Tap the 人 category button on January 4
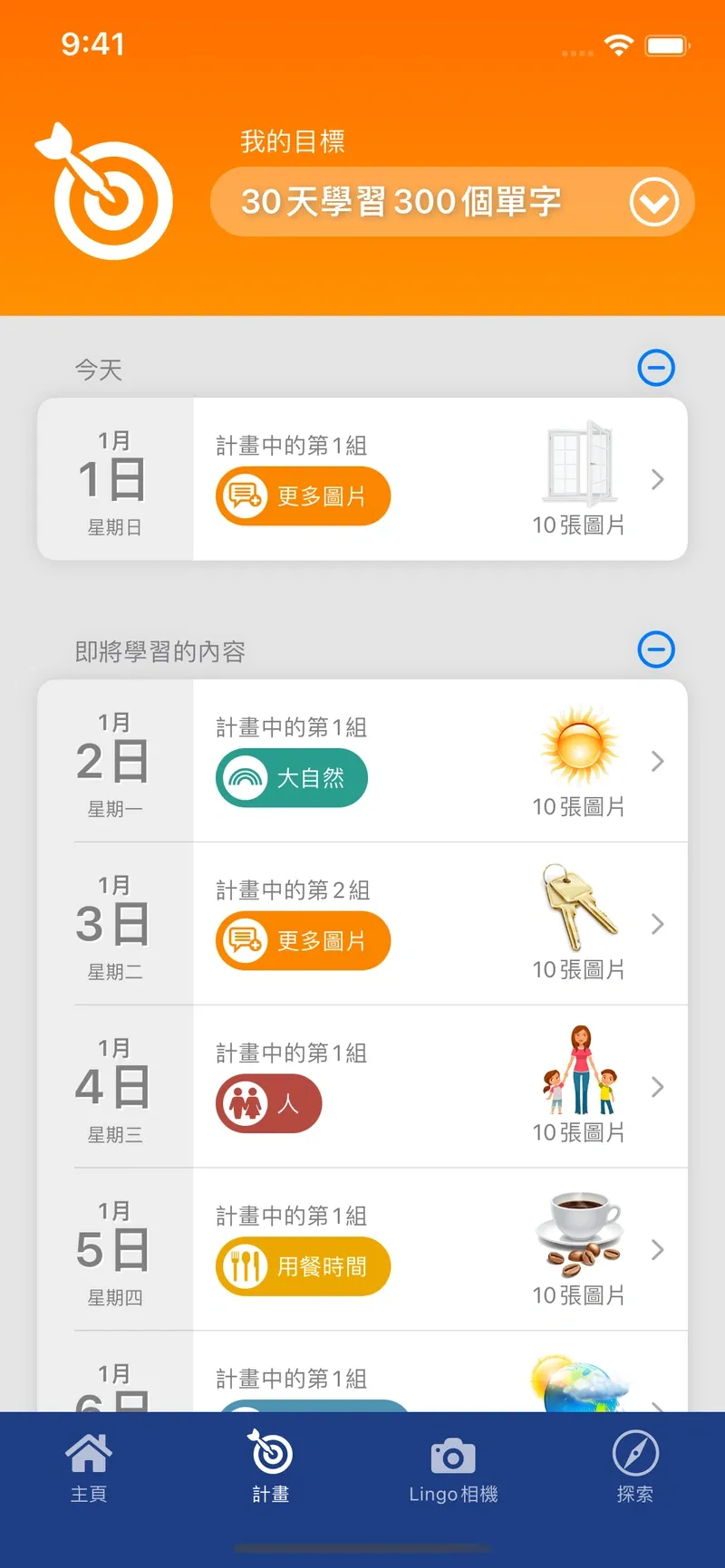The height and width of the screenshot is (1568, 725). point(267,1103)
